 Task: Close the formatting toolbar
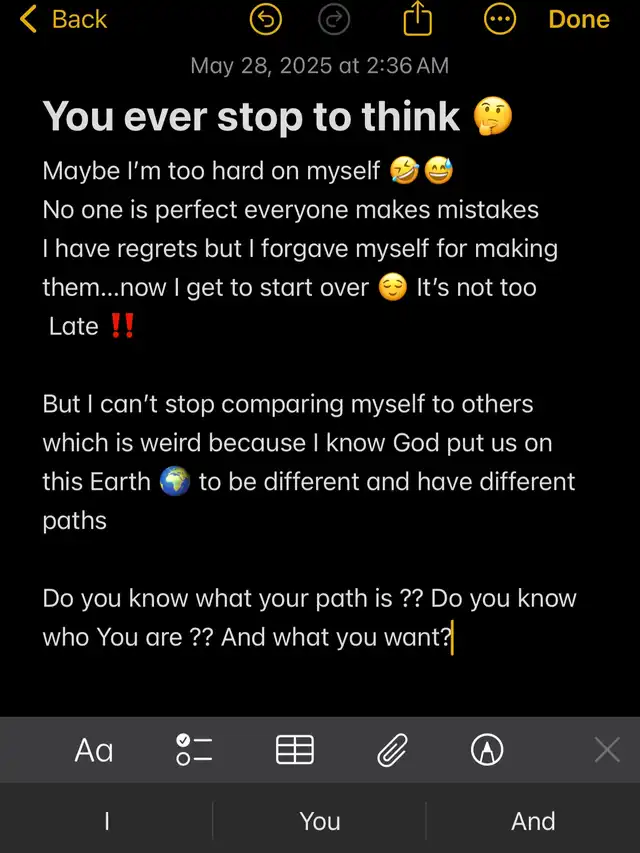(607, 750)
